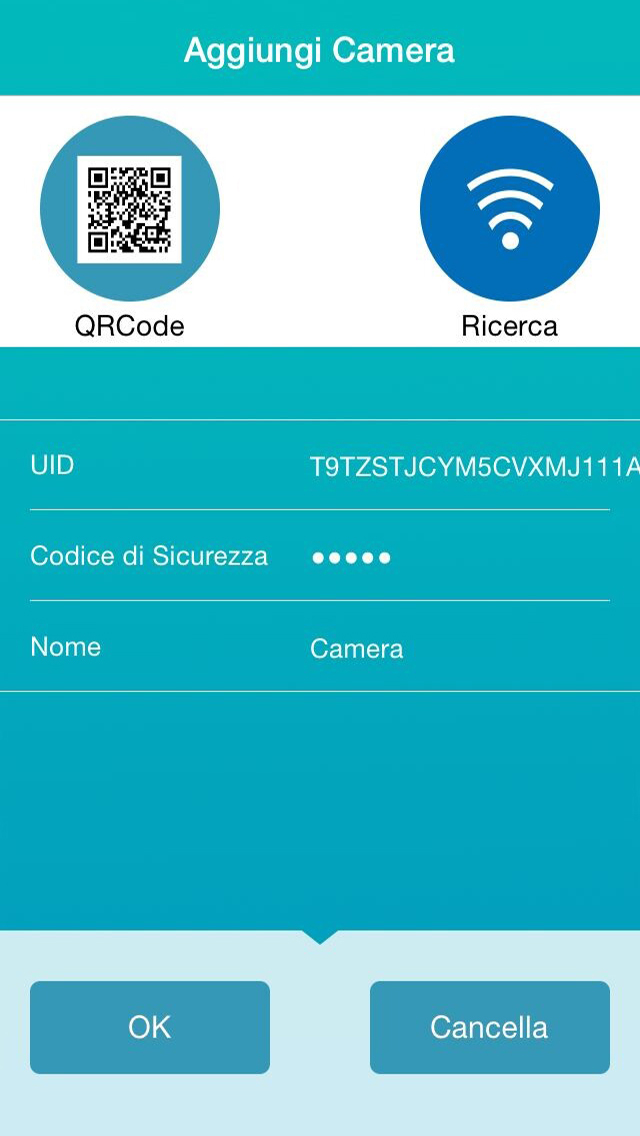This screenshot has width=640, height=1136.
Task: Tap the Cancella button
Action: pyautogui.click(x=489, y=1027)
